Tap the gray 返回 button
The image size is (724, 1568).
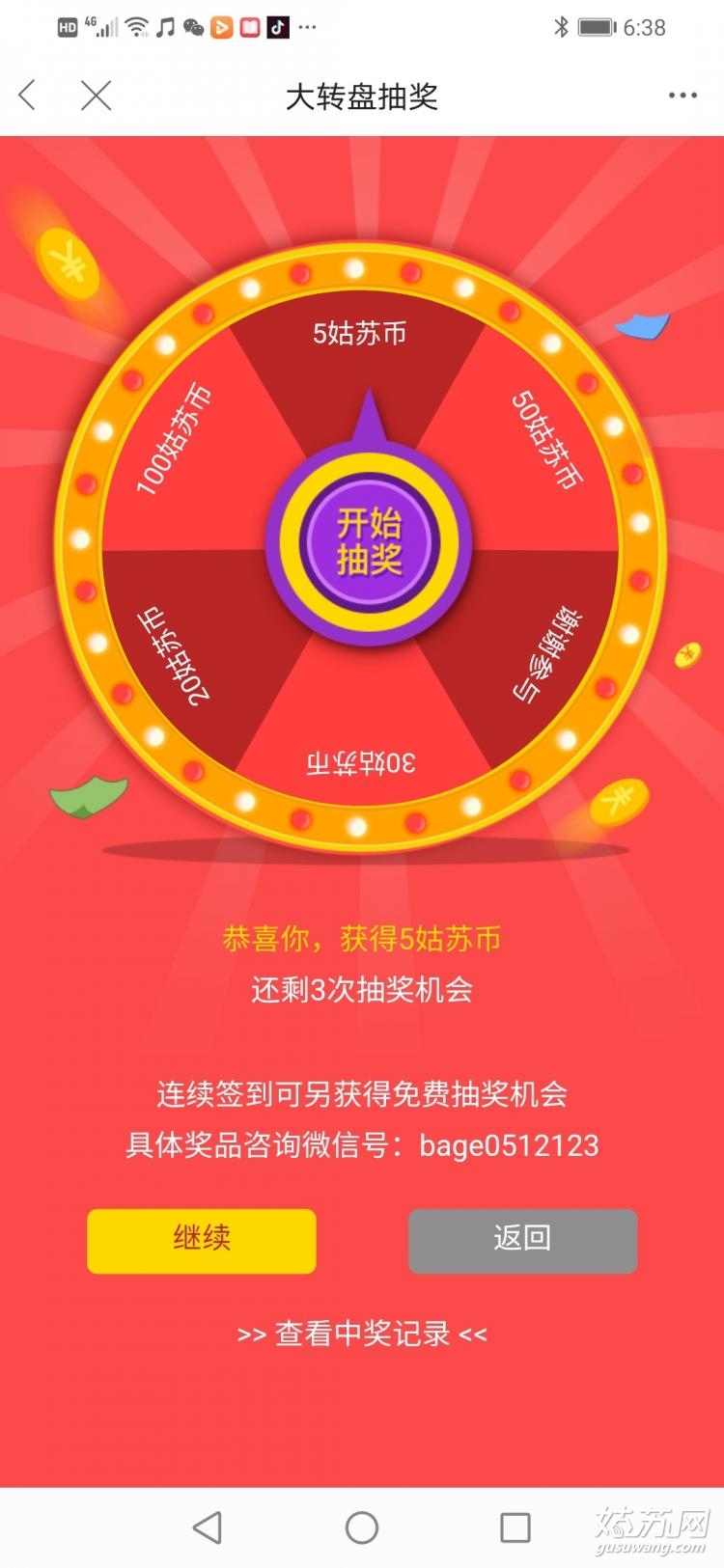pos(522,1241)
